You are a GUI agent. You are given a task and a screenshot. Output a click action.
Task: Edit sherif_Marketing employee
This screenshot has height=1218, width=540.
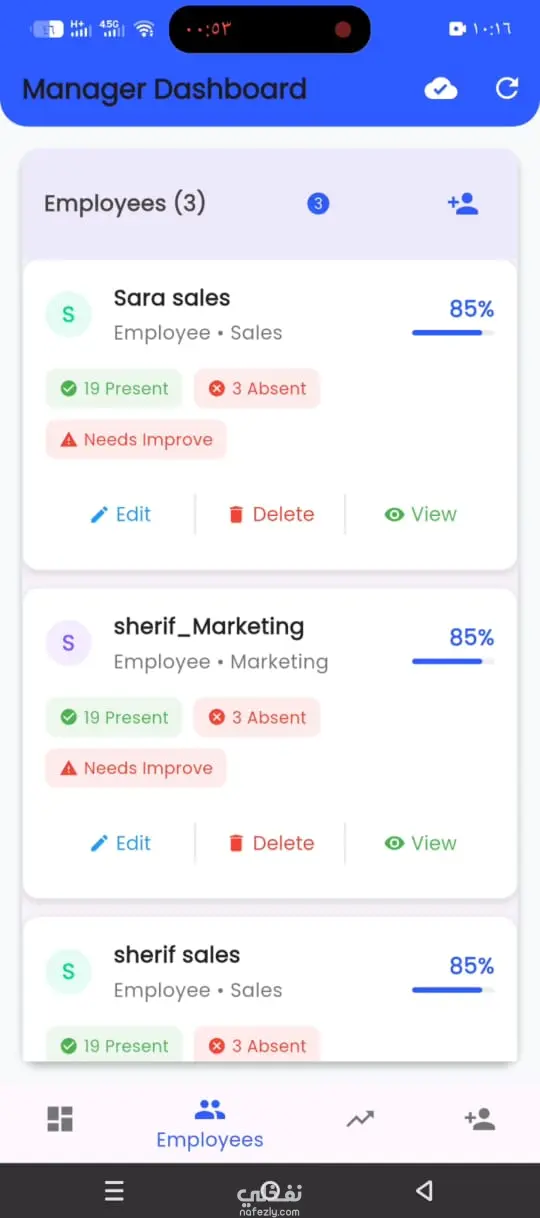point(120,843)
